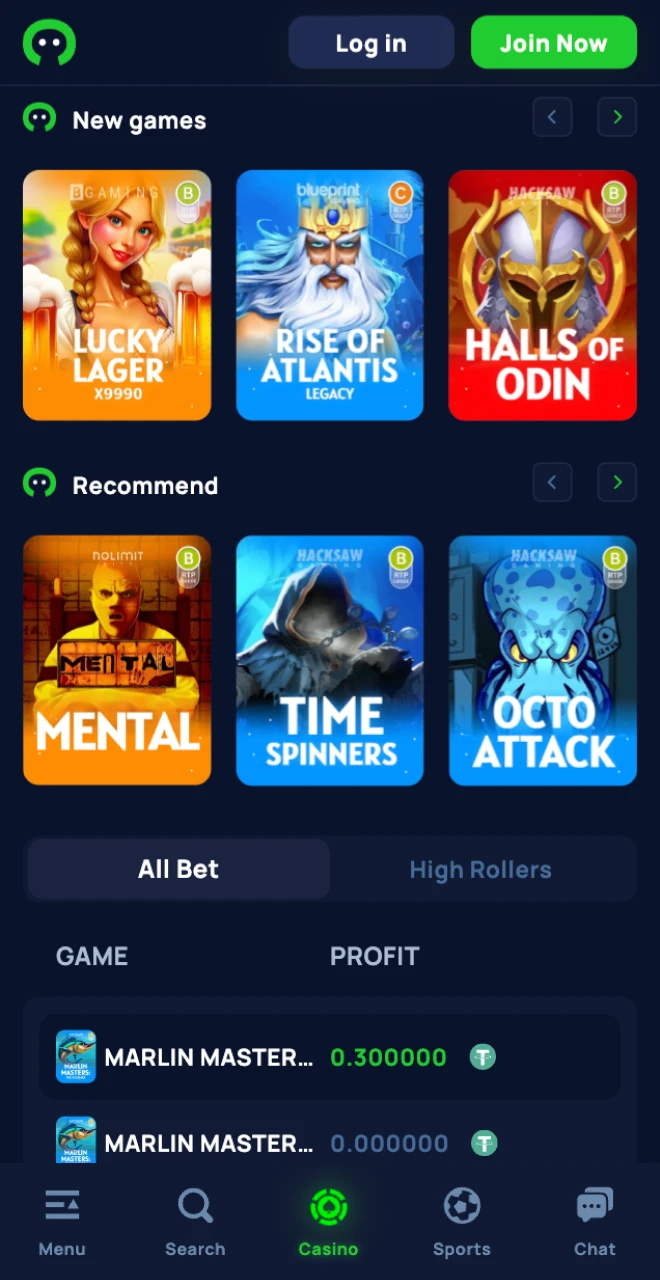Go to the Search tab
This screenshot has width=660, height=1280.
tap(195, 1221)
